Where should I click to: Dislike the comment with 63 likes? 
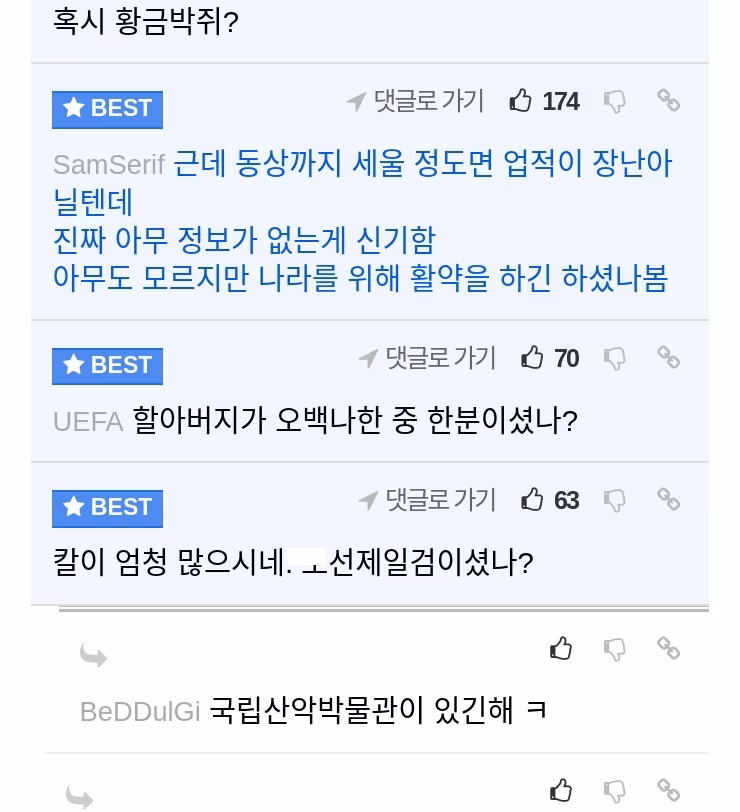tap(615, 500)
